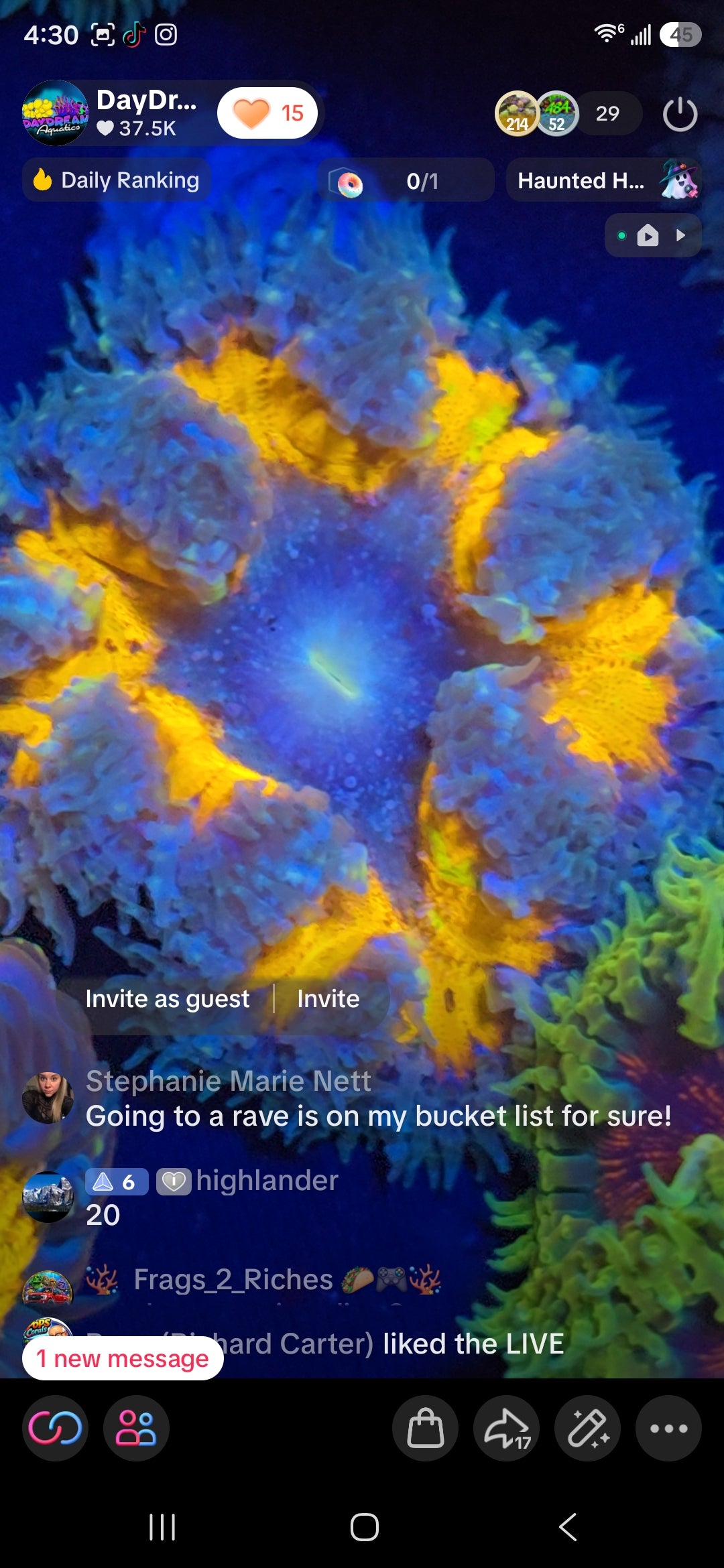This screenshot has height=1568, width=724.
Task: Open the Haunted H... event banner
Action: pos(604,180)
